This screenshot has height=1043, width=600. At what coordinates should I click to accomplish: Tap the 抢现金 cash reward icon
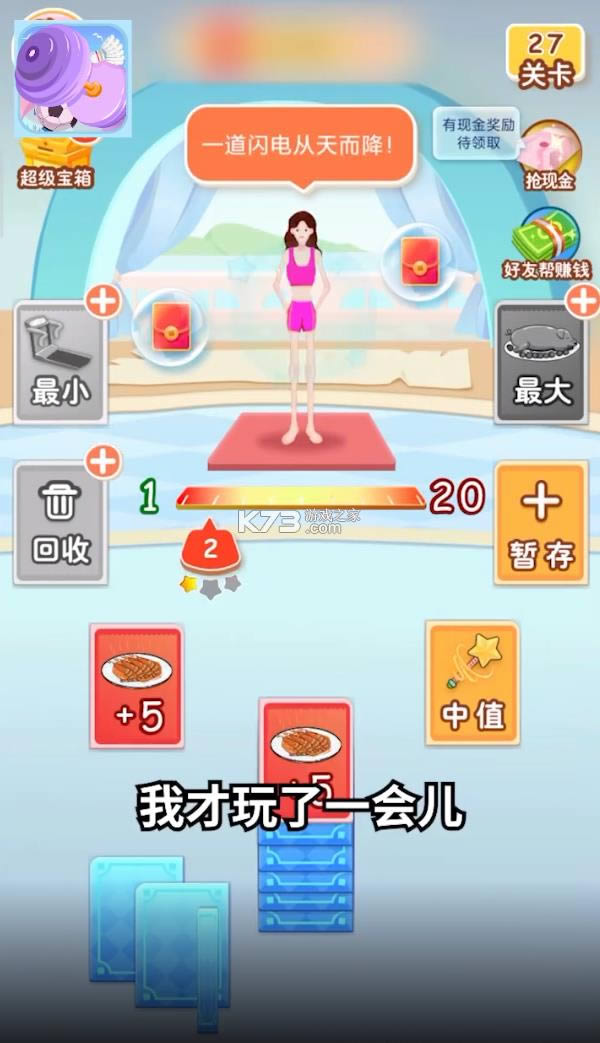(549, 155)
